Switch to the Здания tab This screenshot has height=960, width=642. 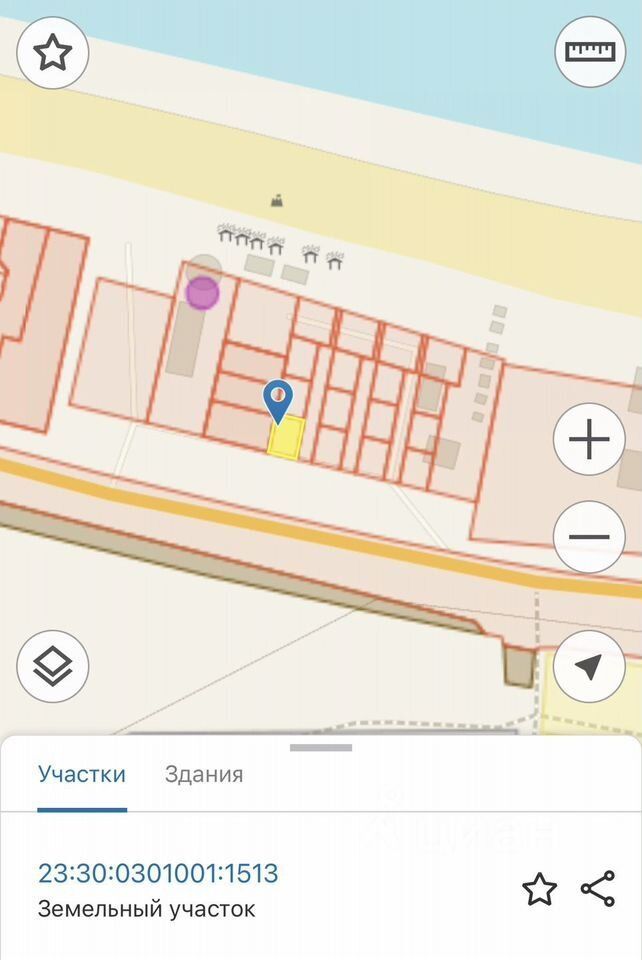(x=204, y=774)
